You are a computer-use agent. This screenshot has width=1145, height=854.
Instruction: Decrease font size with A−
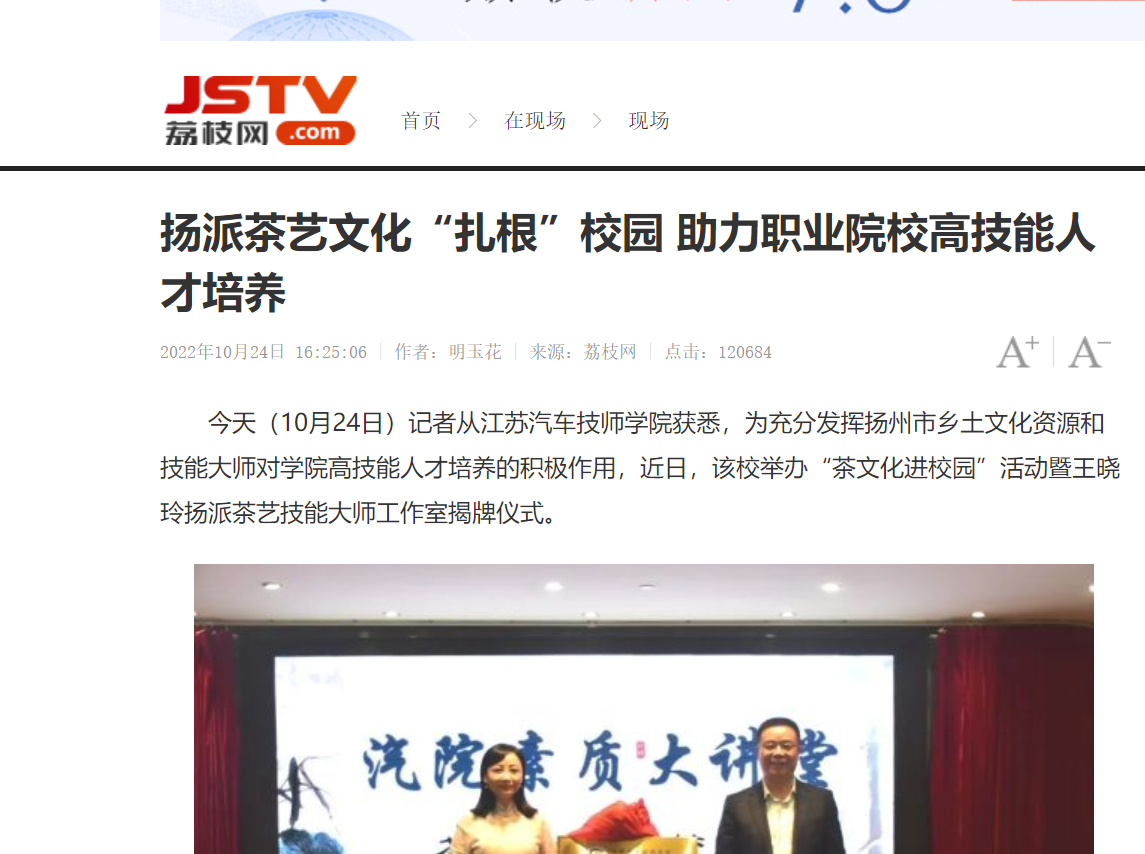1089,352
